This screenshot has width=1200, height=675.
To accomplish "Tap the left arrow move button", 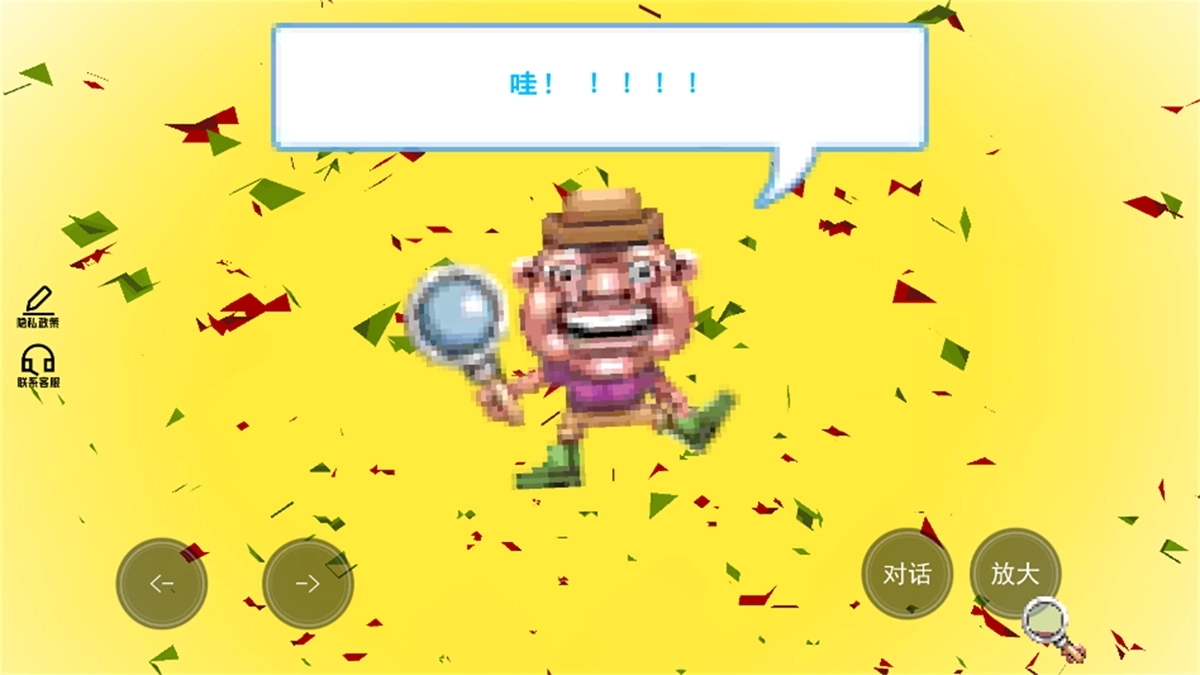I will click(x=162, y=584).
